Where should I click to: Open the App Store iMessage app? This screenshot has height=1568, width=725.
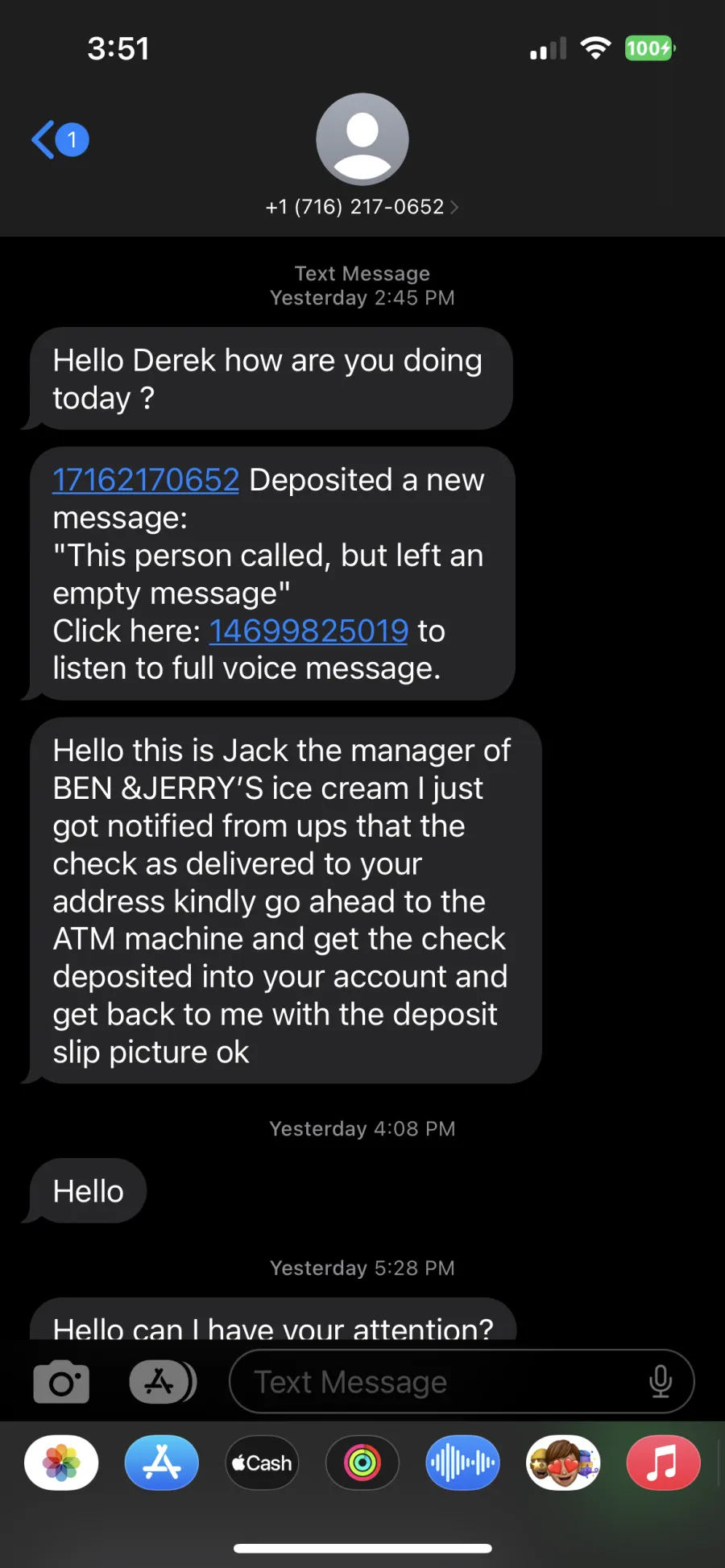coord(162,1463)
